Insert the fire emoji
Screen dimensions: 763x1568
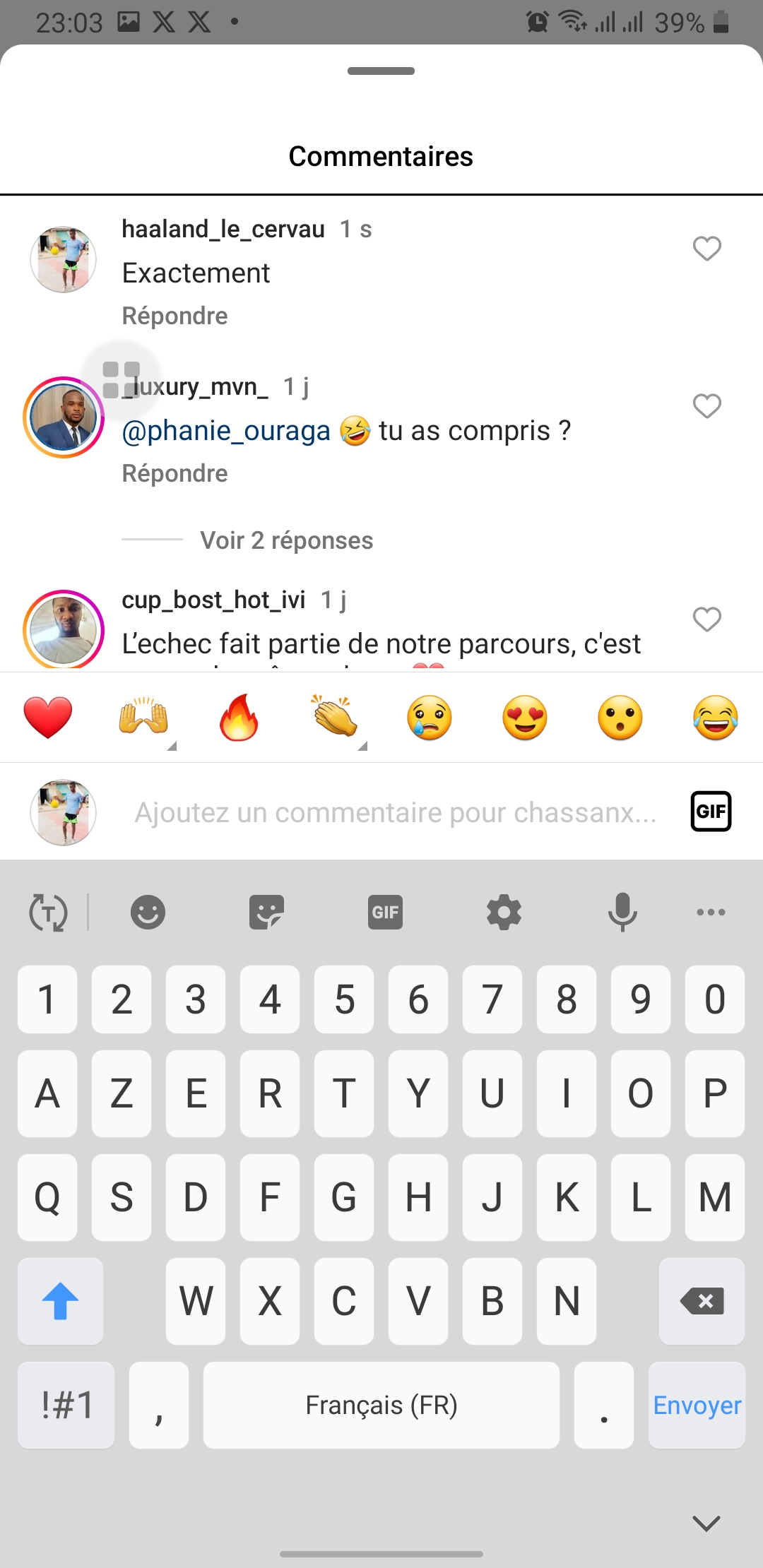239,718
